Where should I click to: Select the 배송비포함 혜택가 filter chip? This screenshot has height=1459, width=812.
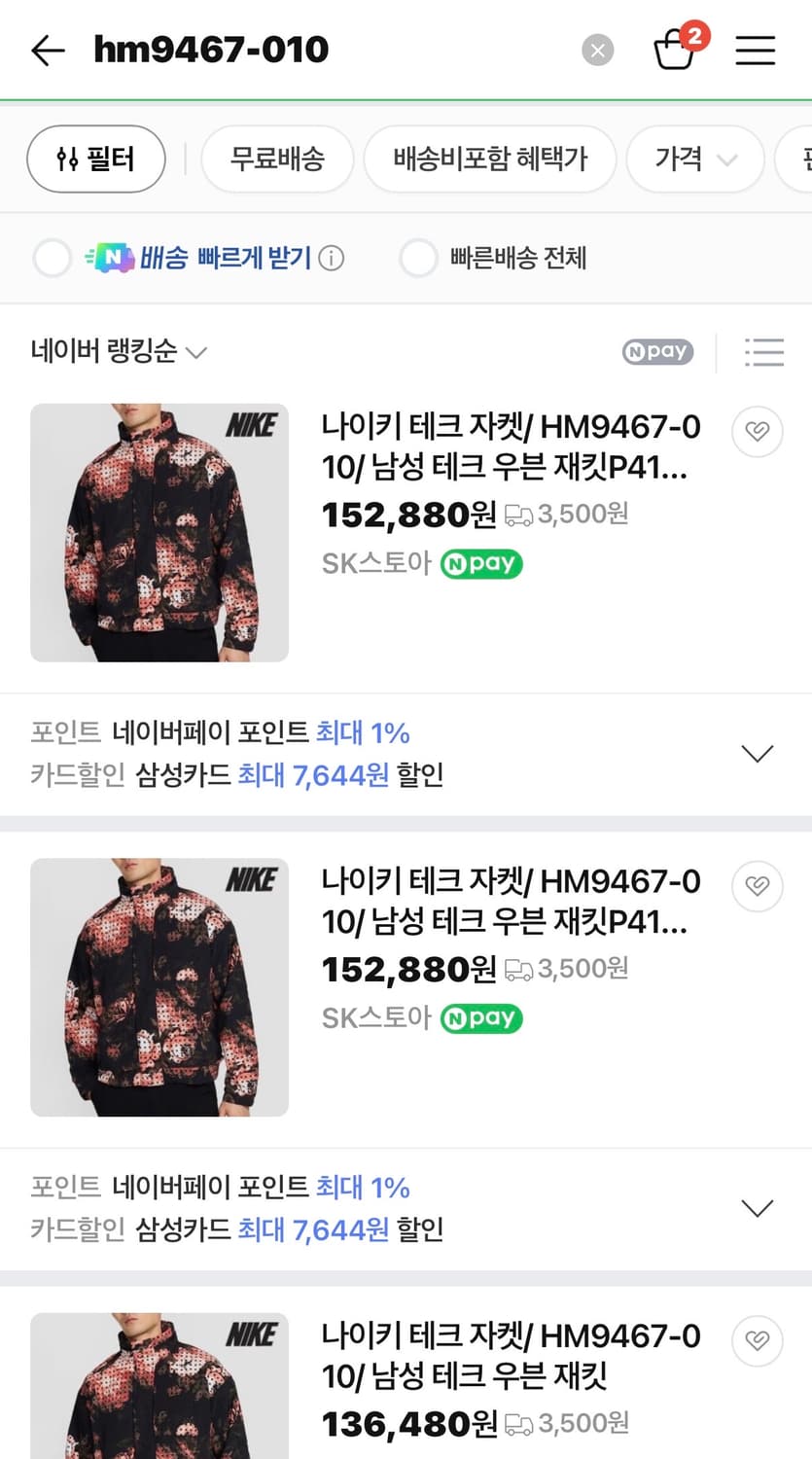pyautogui.click(x=490, y=159)
